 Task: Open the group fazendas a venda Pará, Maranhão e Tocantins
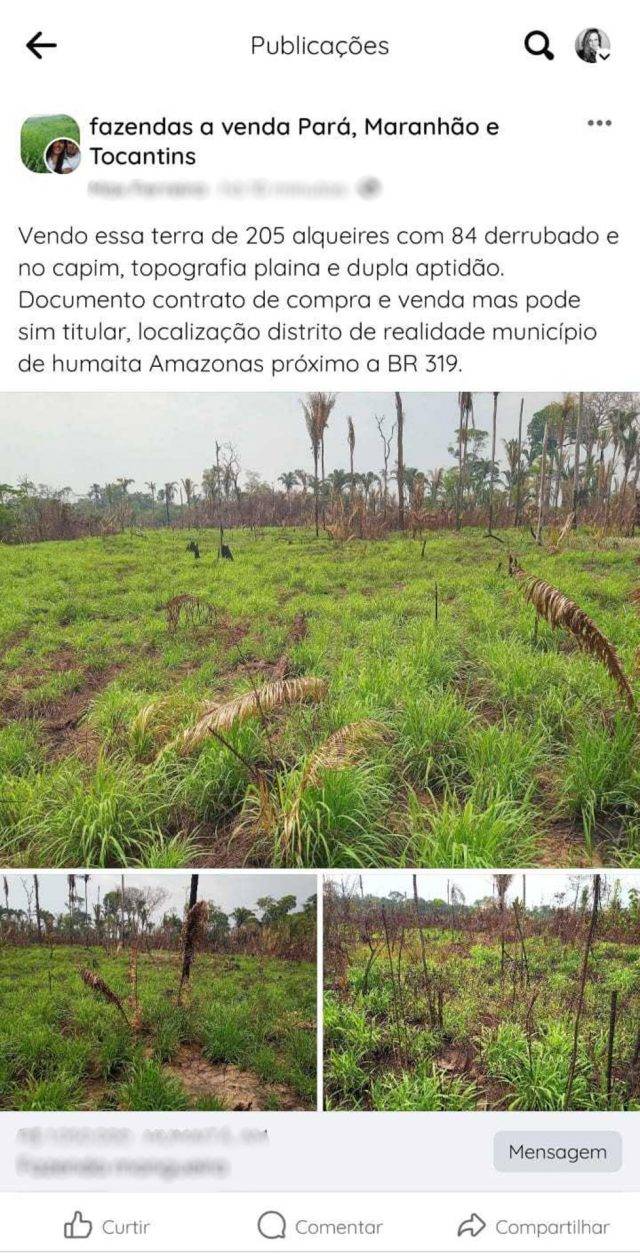coord(293,141)
